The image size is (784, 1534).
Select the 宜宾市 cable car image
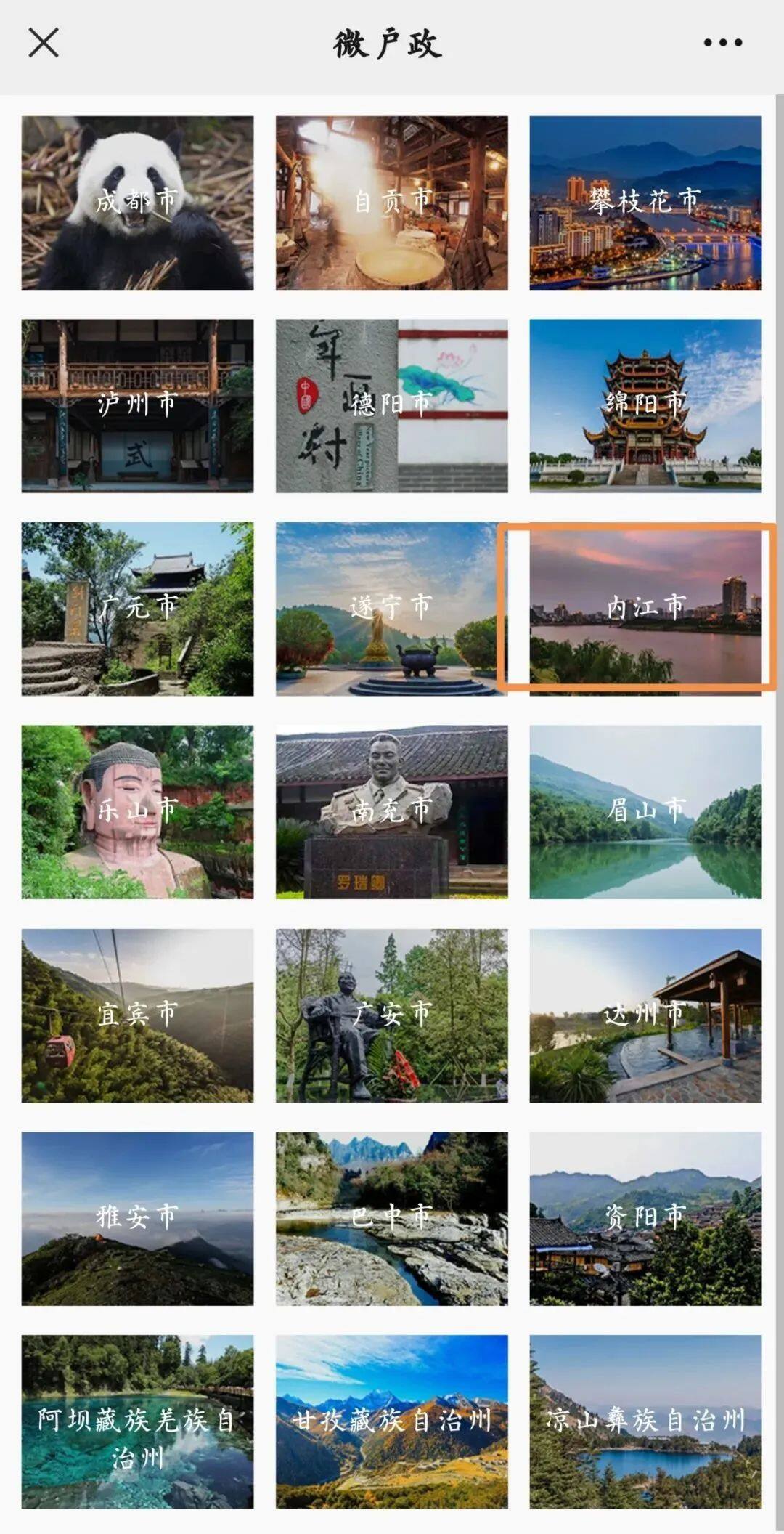139,1013
